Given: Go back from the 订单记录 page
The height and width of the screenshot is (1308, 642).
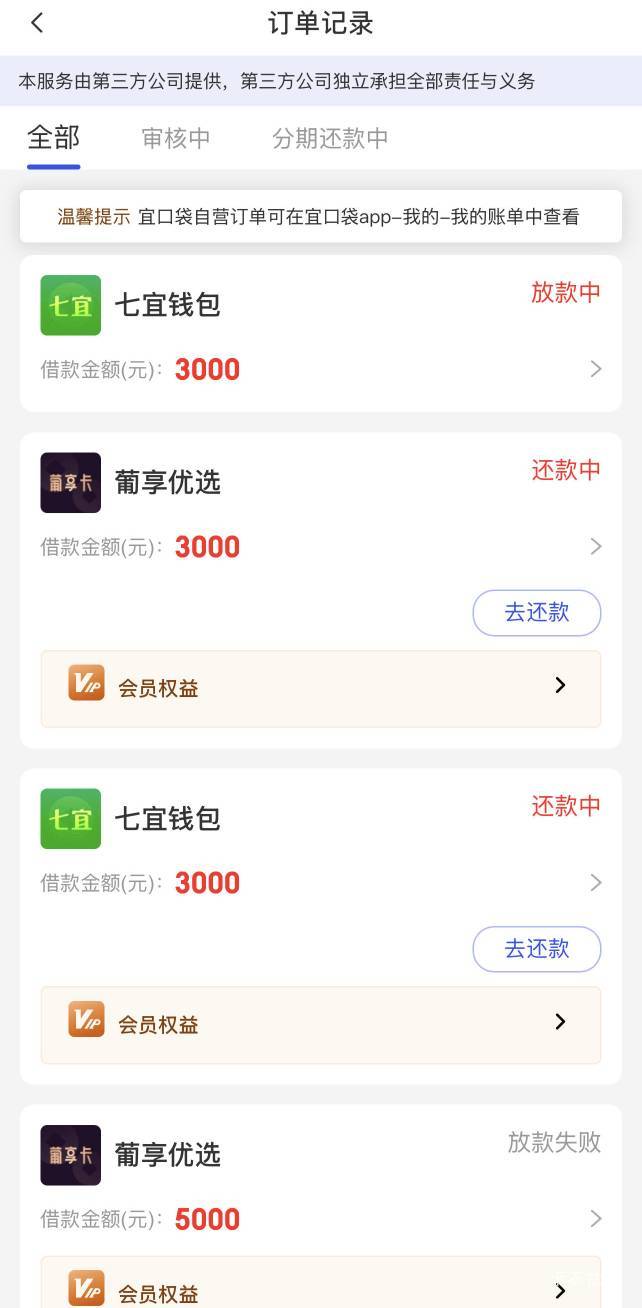Looking at the screenshot, I should [x=37, y=23].
